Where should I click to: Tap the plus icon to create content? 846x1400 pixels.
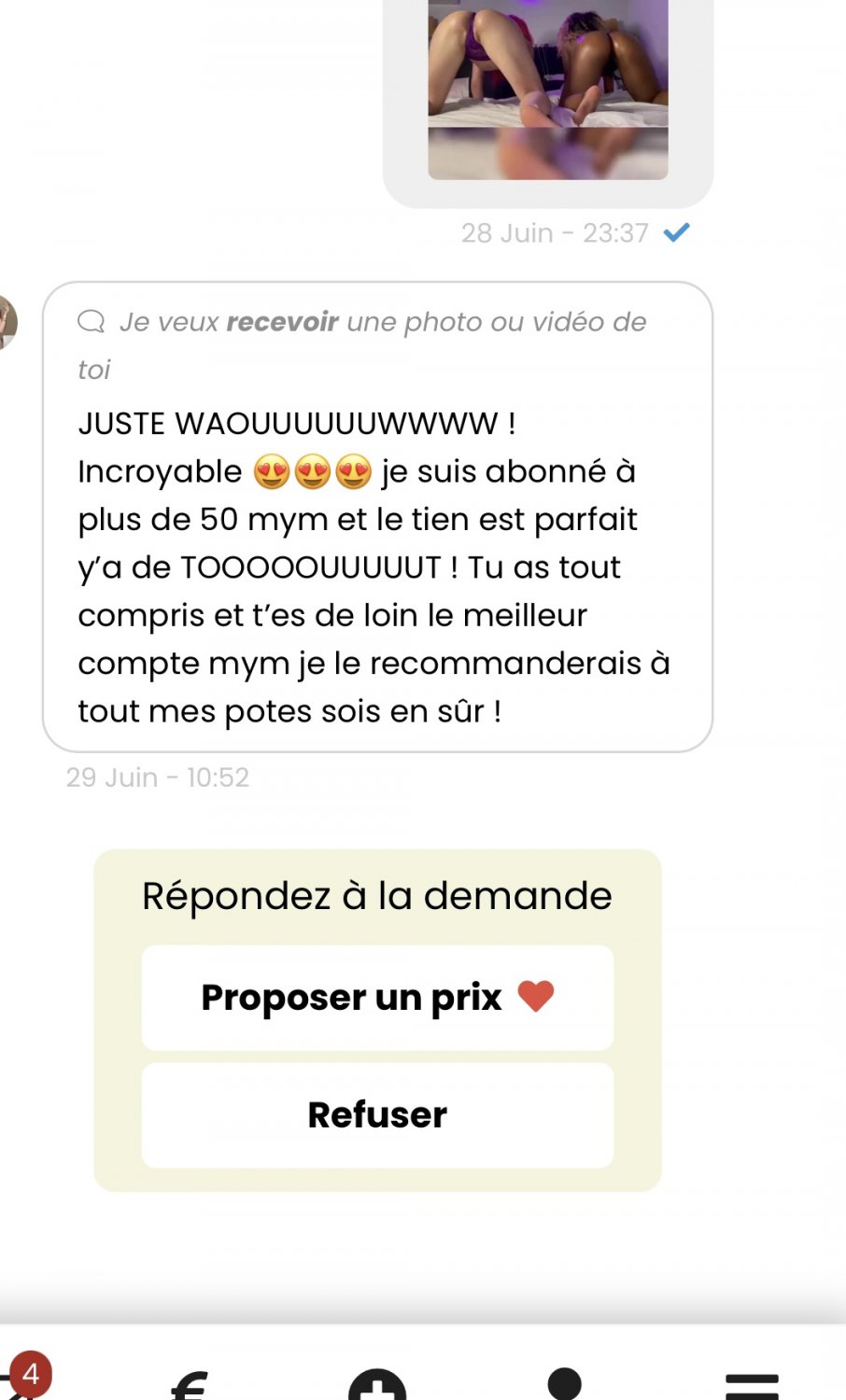377,1384
